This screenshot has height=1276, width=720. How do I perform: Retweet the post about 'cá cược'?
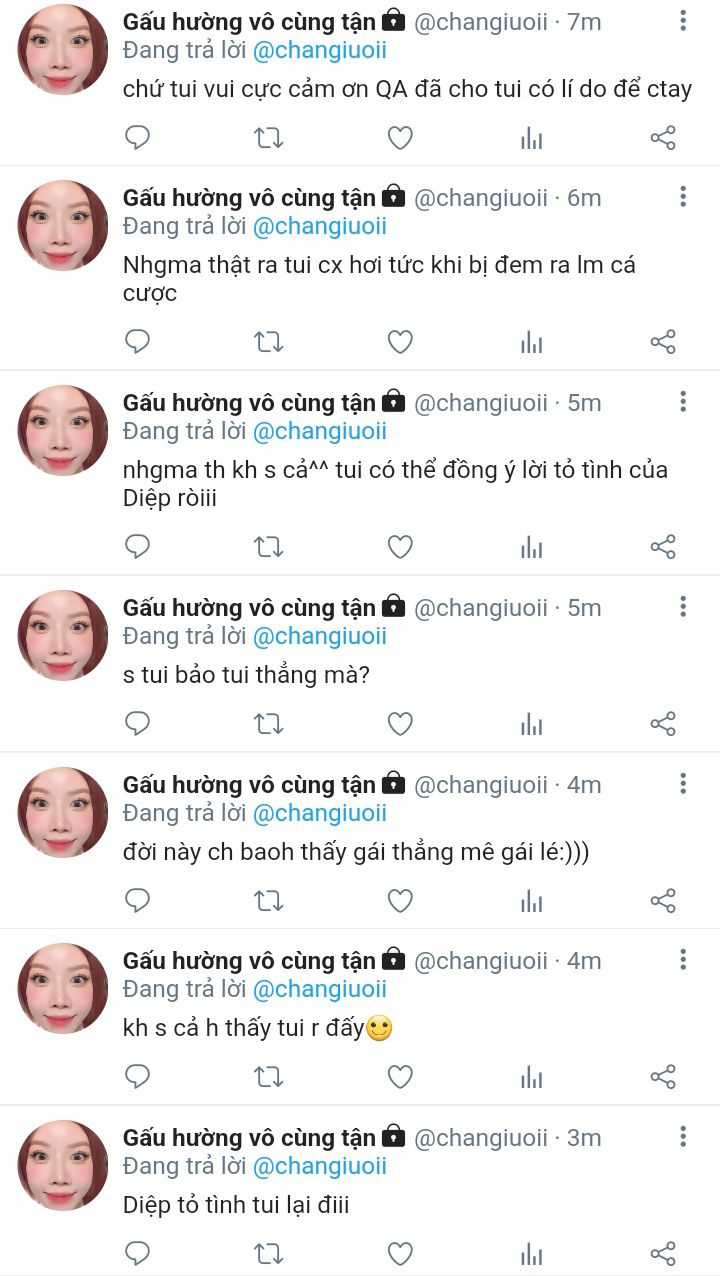pyautogui.click(x=269, y=342)
